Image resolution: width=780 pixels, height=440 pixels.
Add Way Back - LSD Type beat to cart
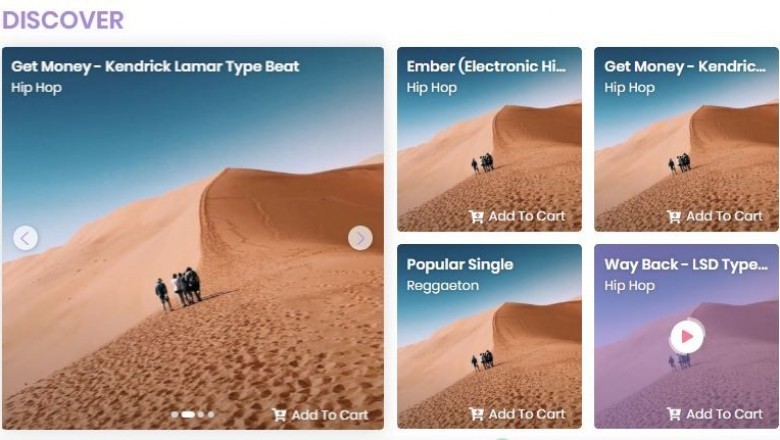click(715, 414)
